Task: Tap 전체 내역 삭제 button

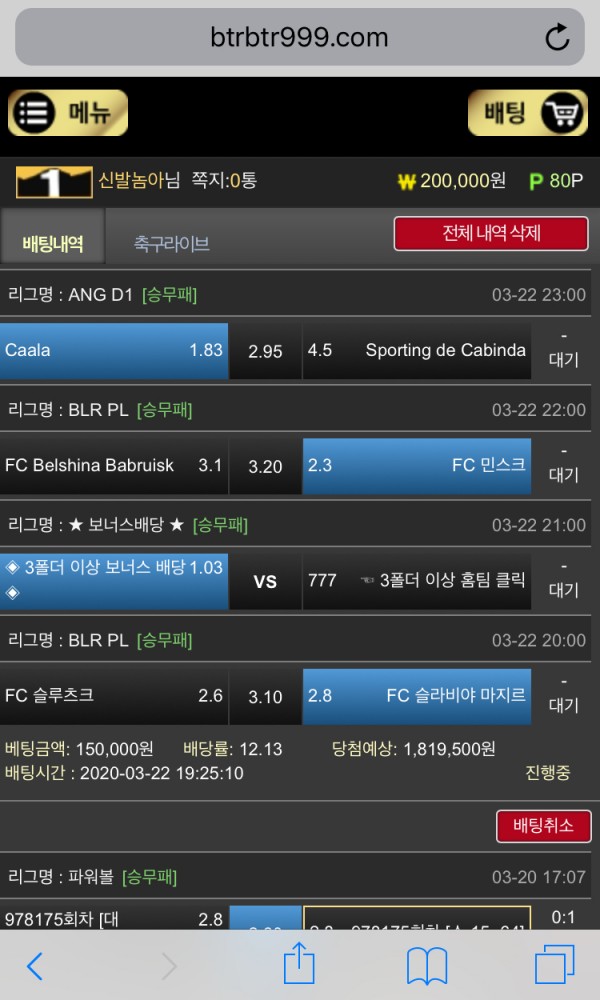Action: (x=491, y=233)
